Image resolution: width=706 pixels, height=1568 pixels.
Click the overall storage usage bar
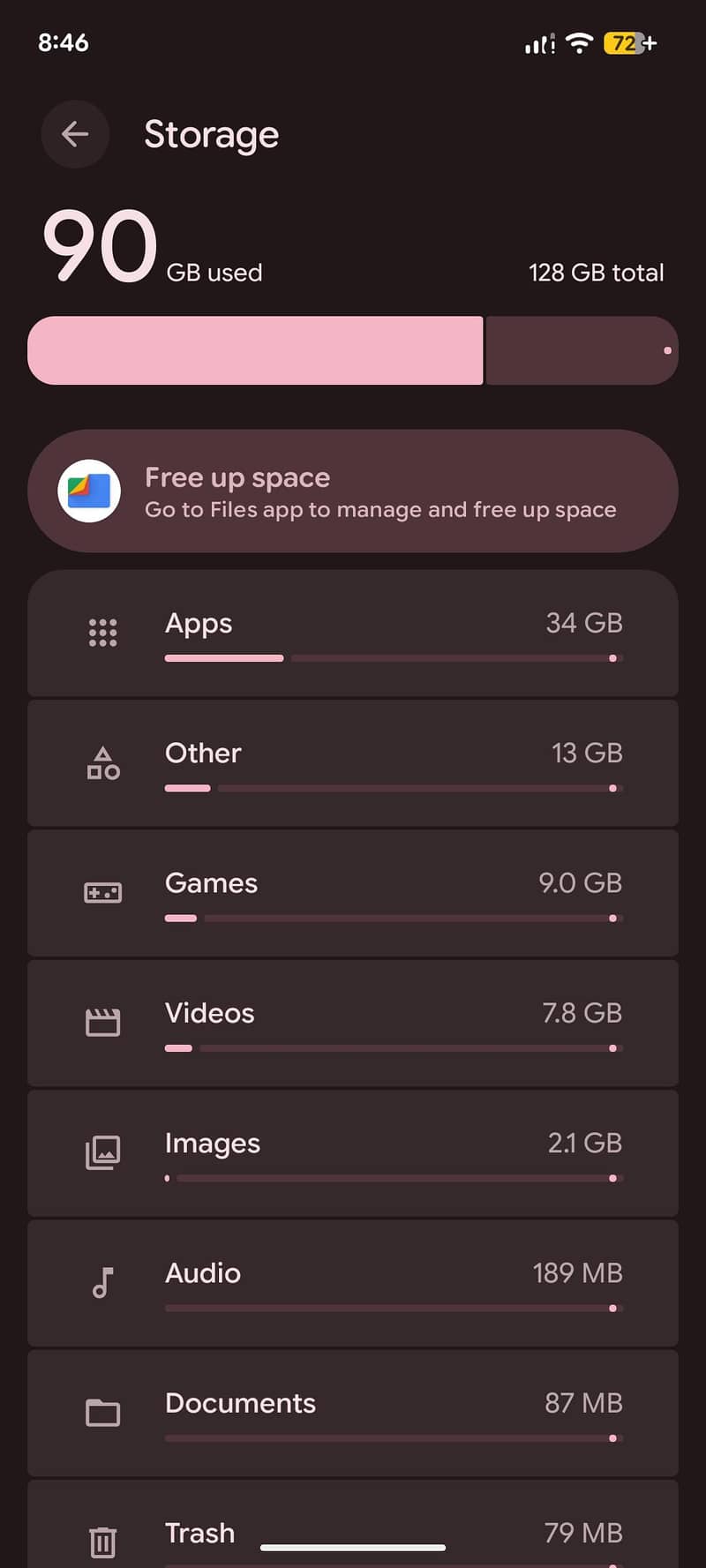click(353, 350)
